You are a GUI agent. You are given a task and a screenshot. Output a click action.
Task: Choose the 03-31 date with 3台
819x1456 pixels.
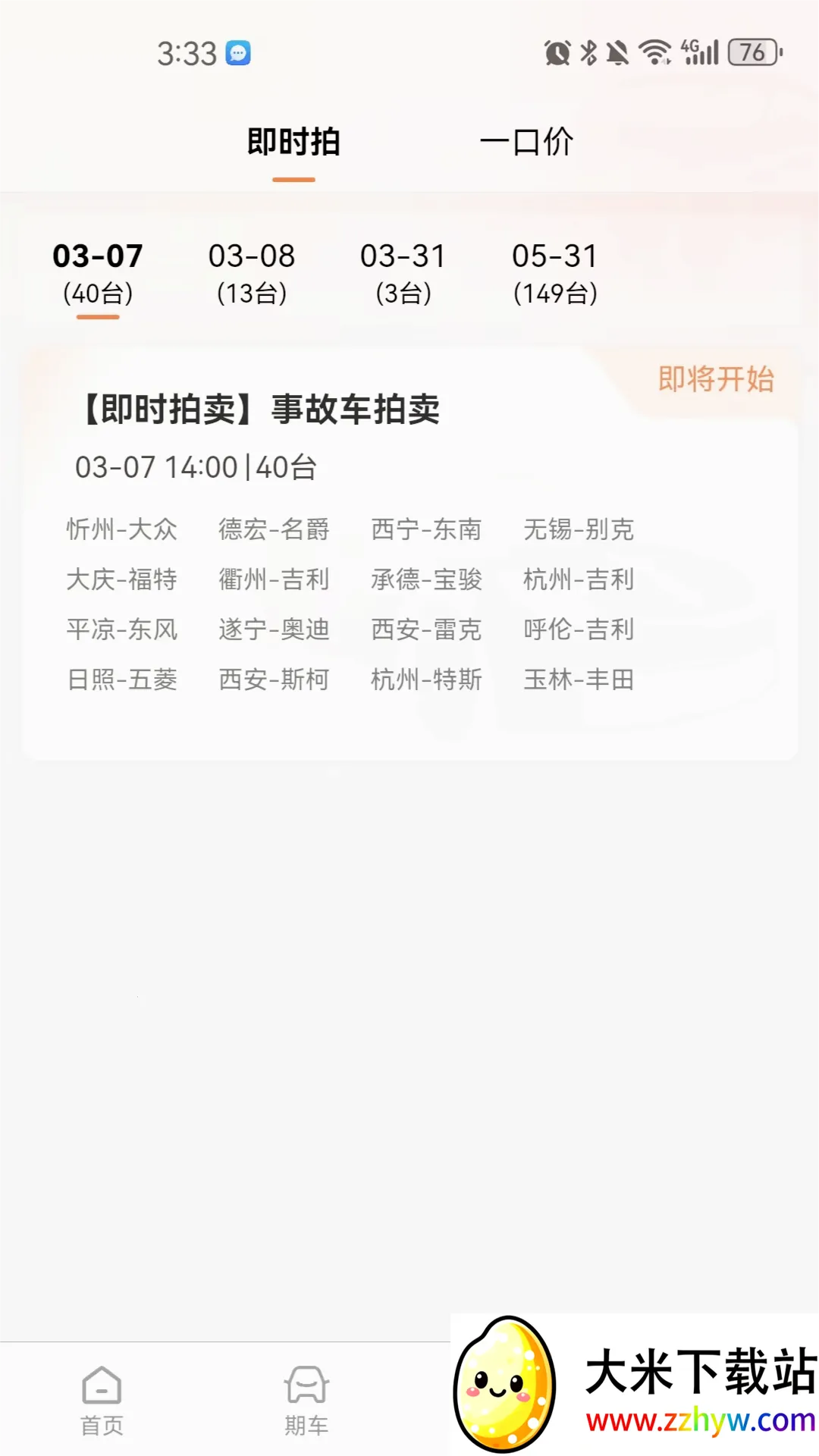(403, 273)
